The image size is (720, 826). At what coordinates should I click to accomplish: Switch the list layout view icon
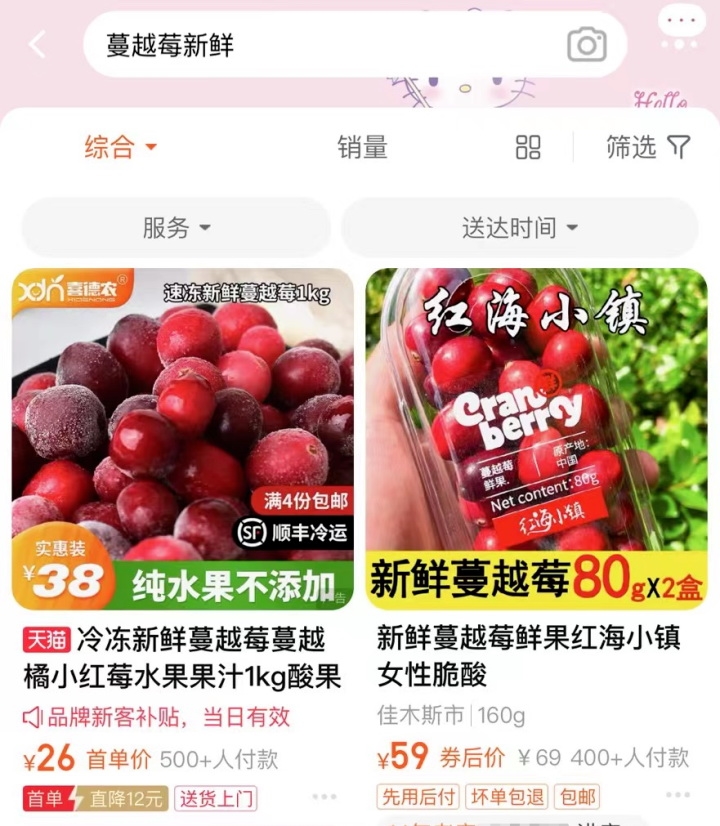pyautogui.click(x=528, y=148)
